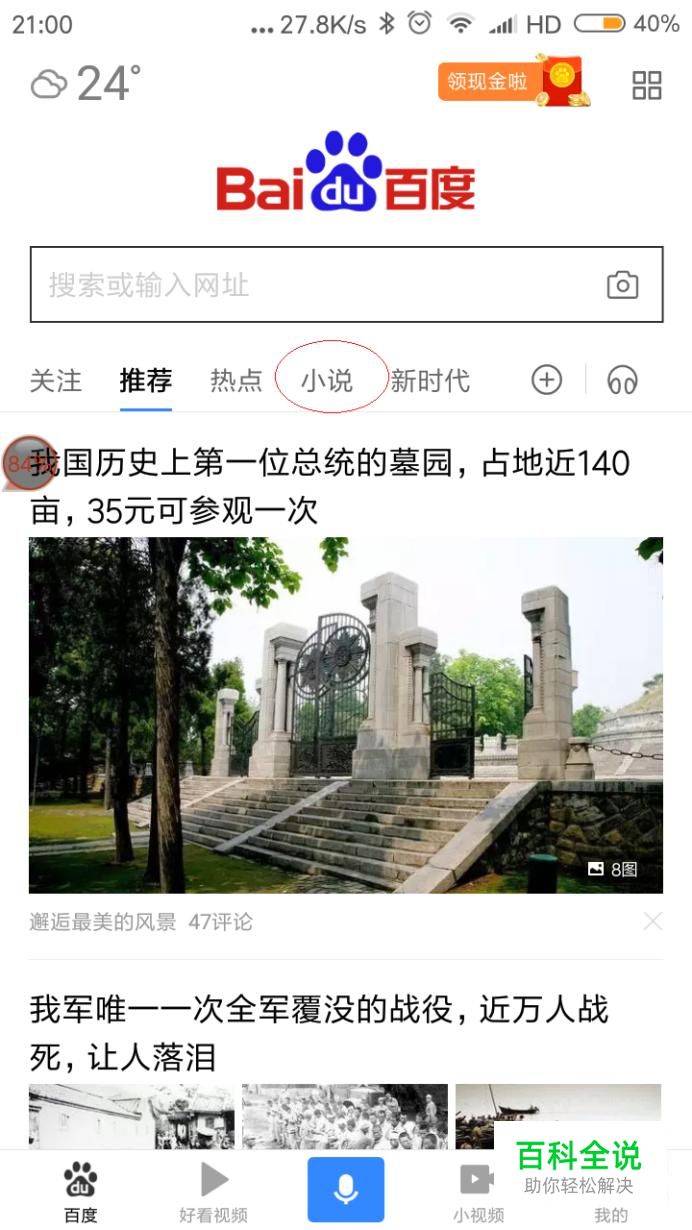Switch to the 小说 tab
This screenshot has width=692, height=1230.
[x=327, y=381]
